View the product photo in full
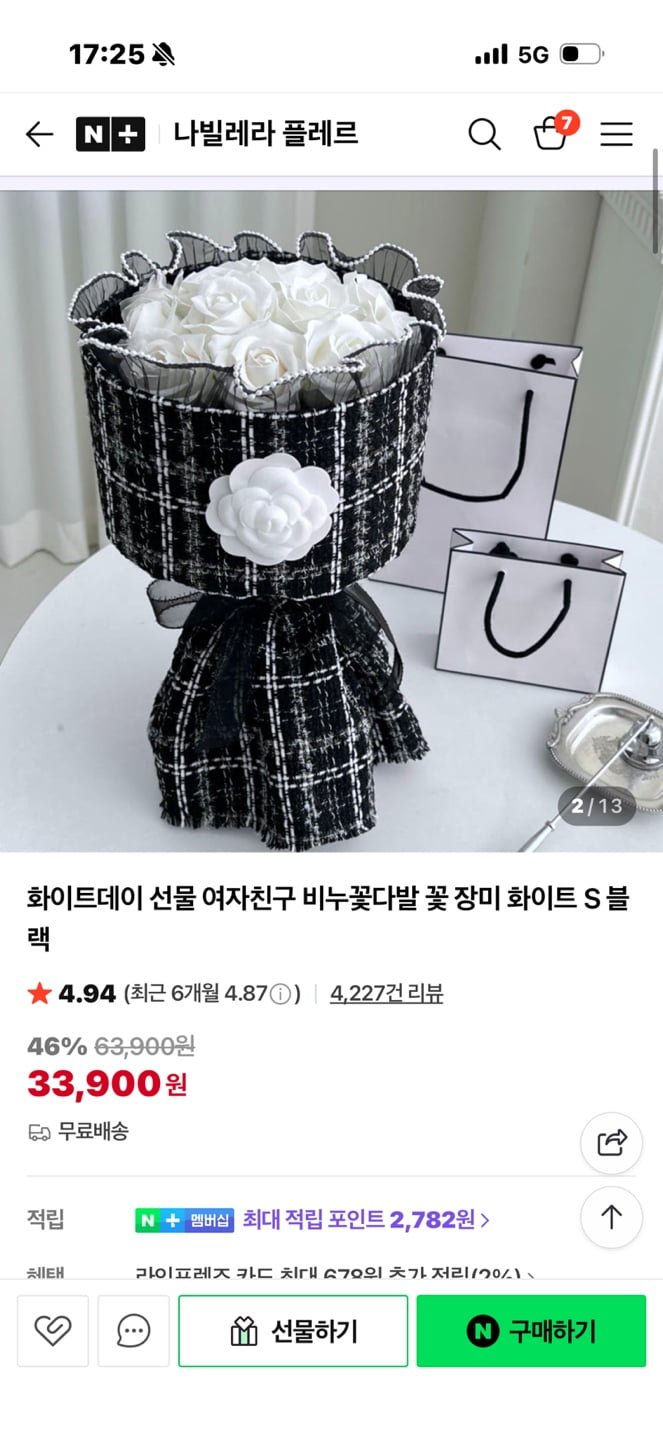The image size is (663, 1440). tap(330, 520)
